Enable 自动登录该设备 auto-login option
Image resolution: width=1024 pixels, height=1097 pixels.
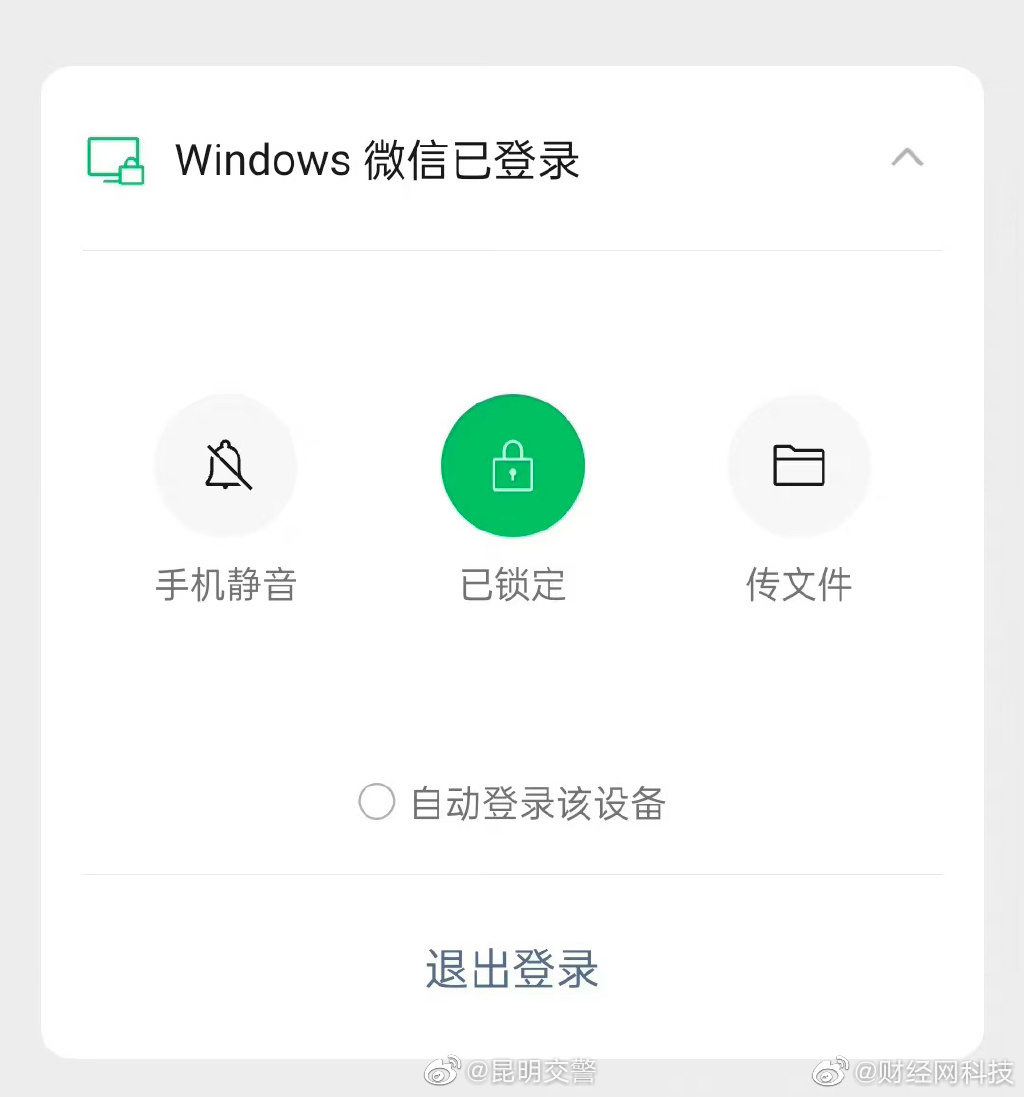pyautogui.click(x=377, y=802)
